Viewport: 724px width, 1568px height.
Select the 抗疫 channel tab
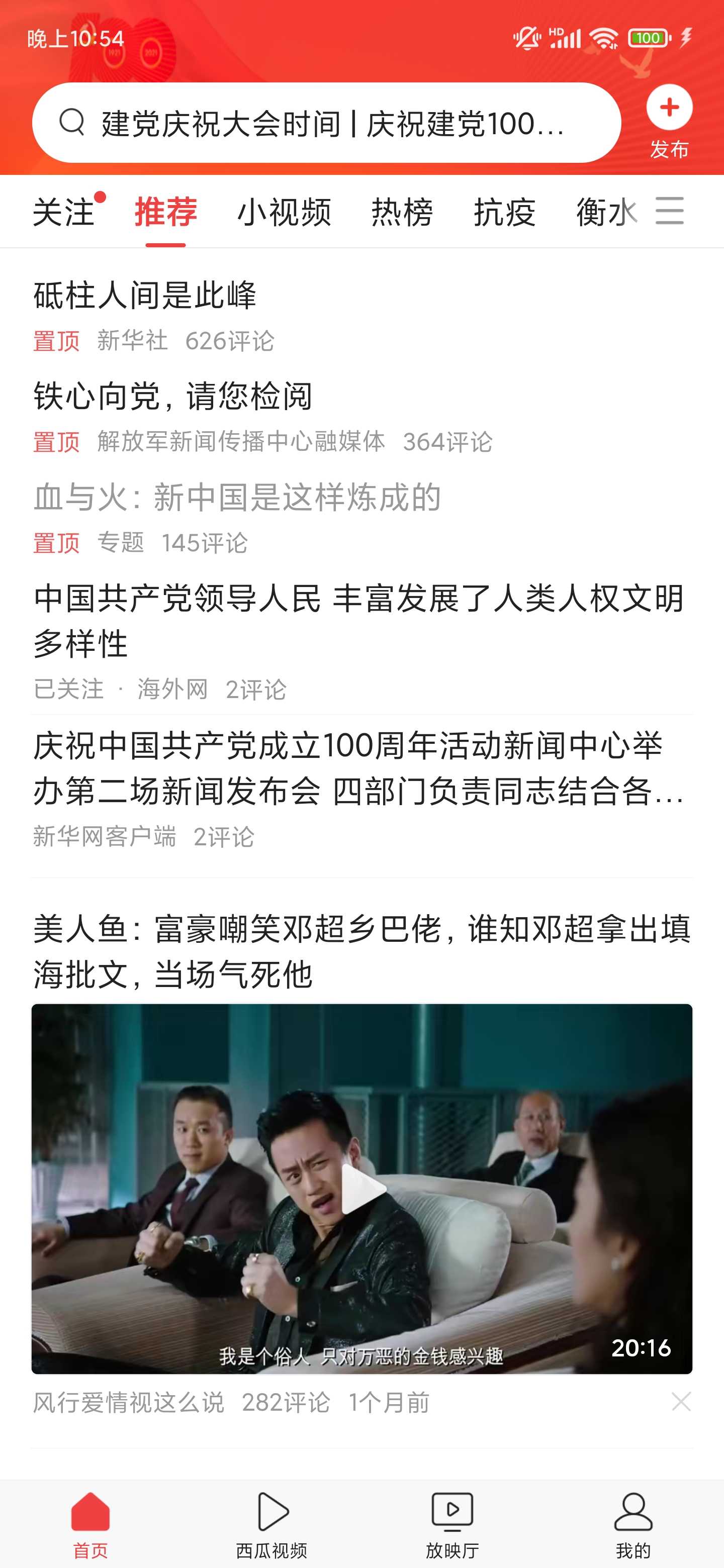[x=504, y=213]
